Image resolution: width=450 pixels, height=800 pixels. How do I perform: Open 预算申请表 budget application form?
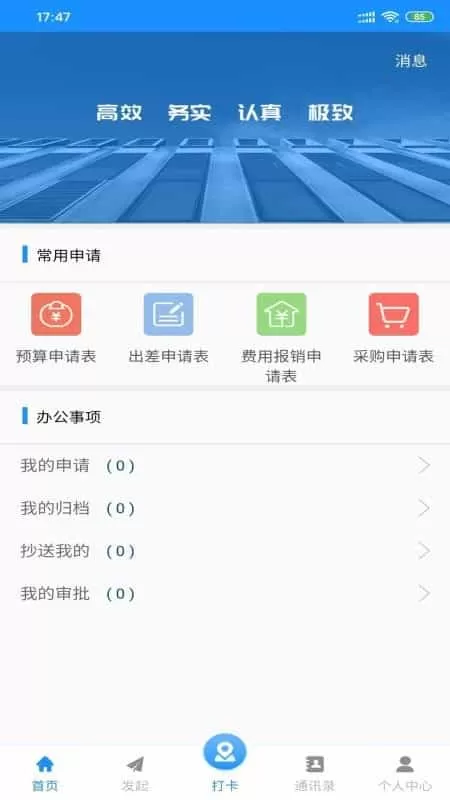(x=56, y=329)
